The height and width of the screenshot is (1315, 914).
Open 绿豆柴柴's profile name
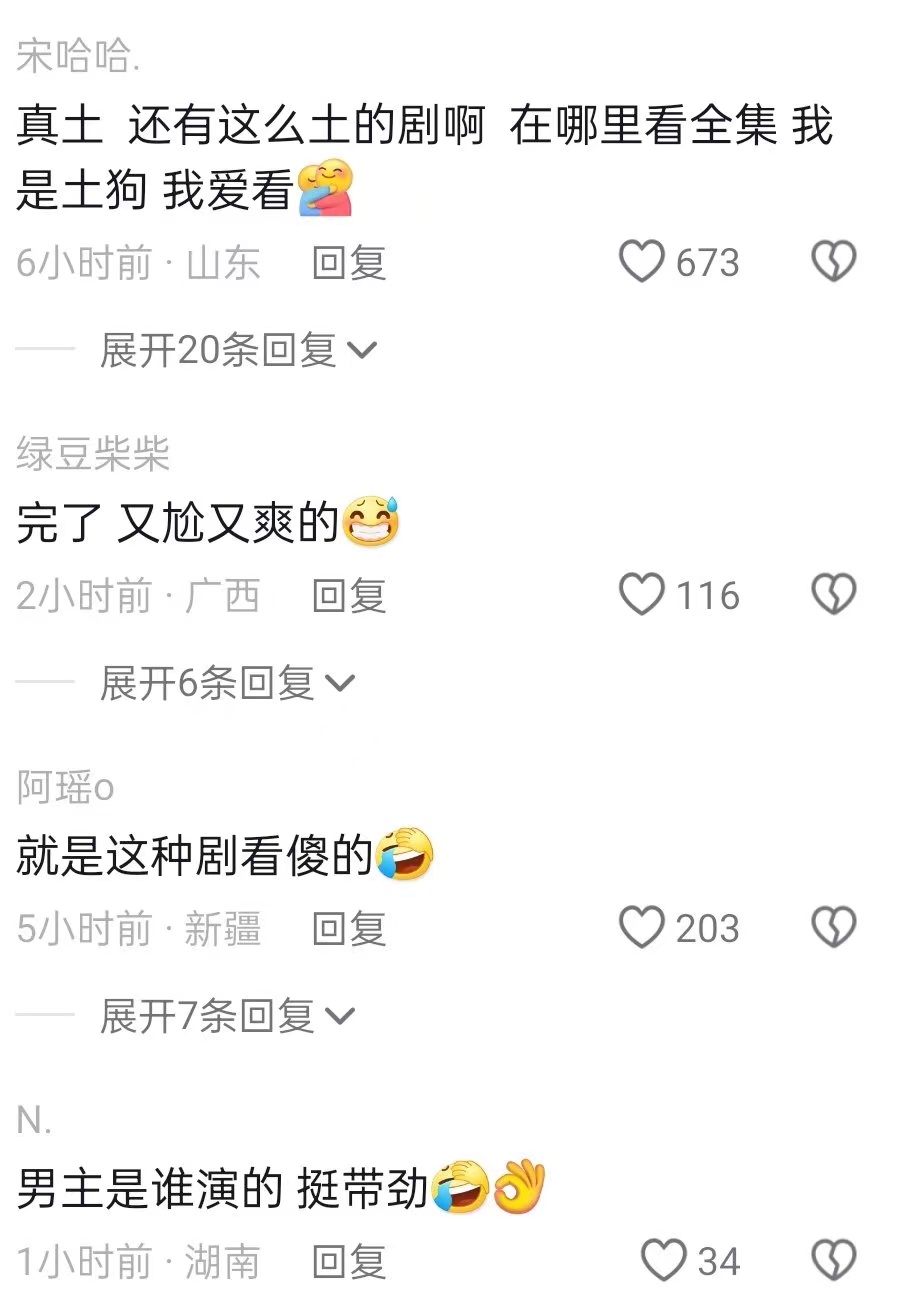tap(93, 455)
